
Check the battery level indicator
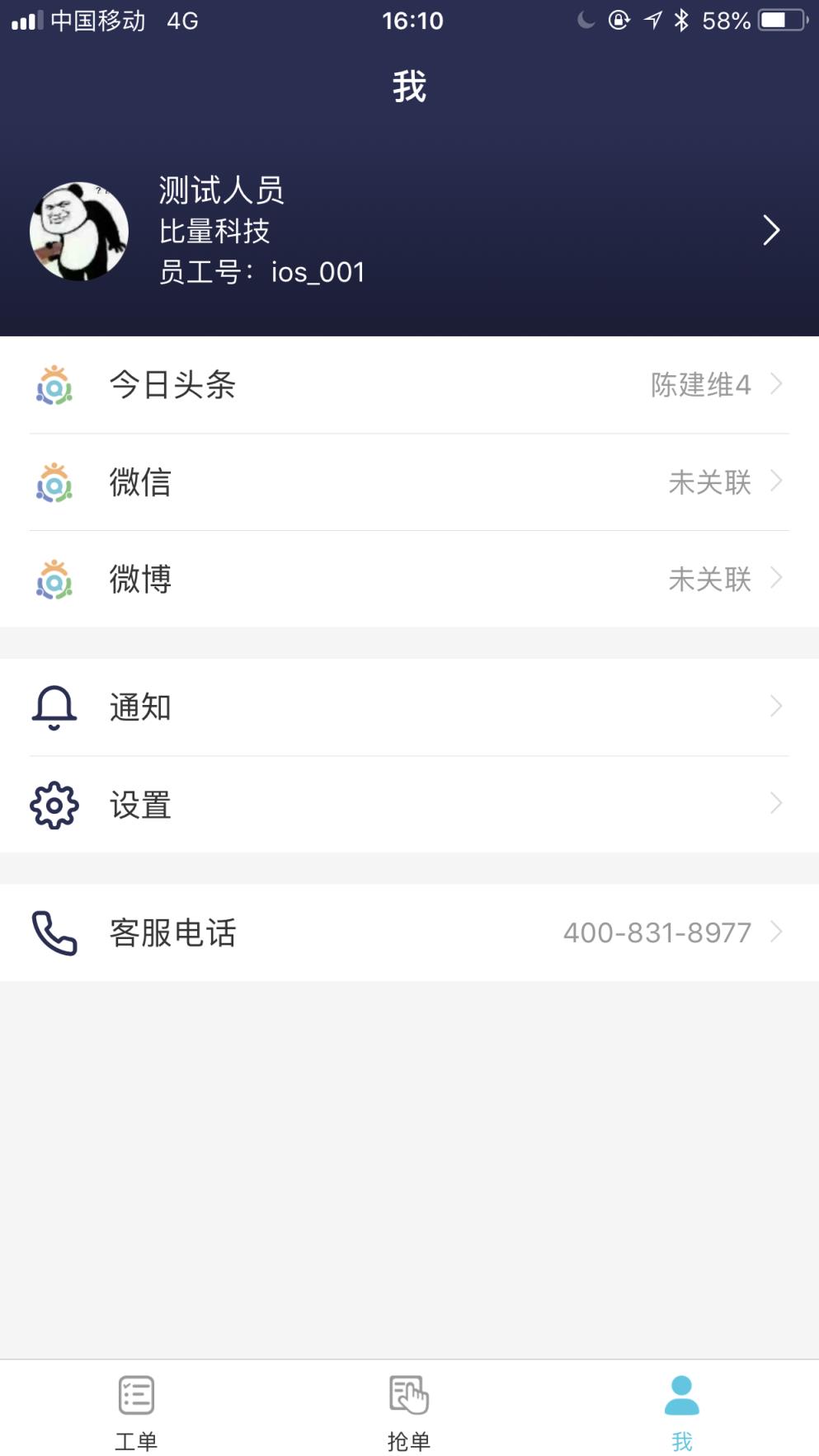tap(776, 21)
